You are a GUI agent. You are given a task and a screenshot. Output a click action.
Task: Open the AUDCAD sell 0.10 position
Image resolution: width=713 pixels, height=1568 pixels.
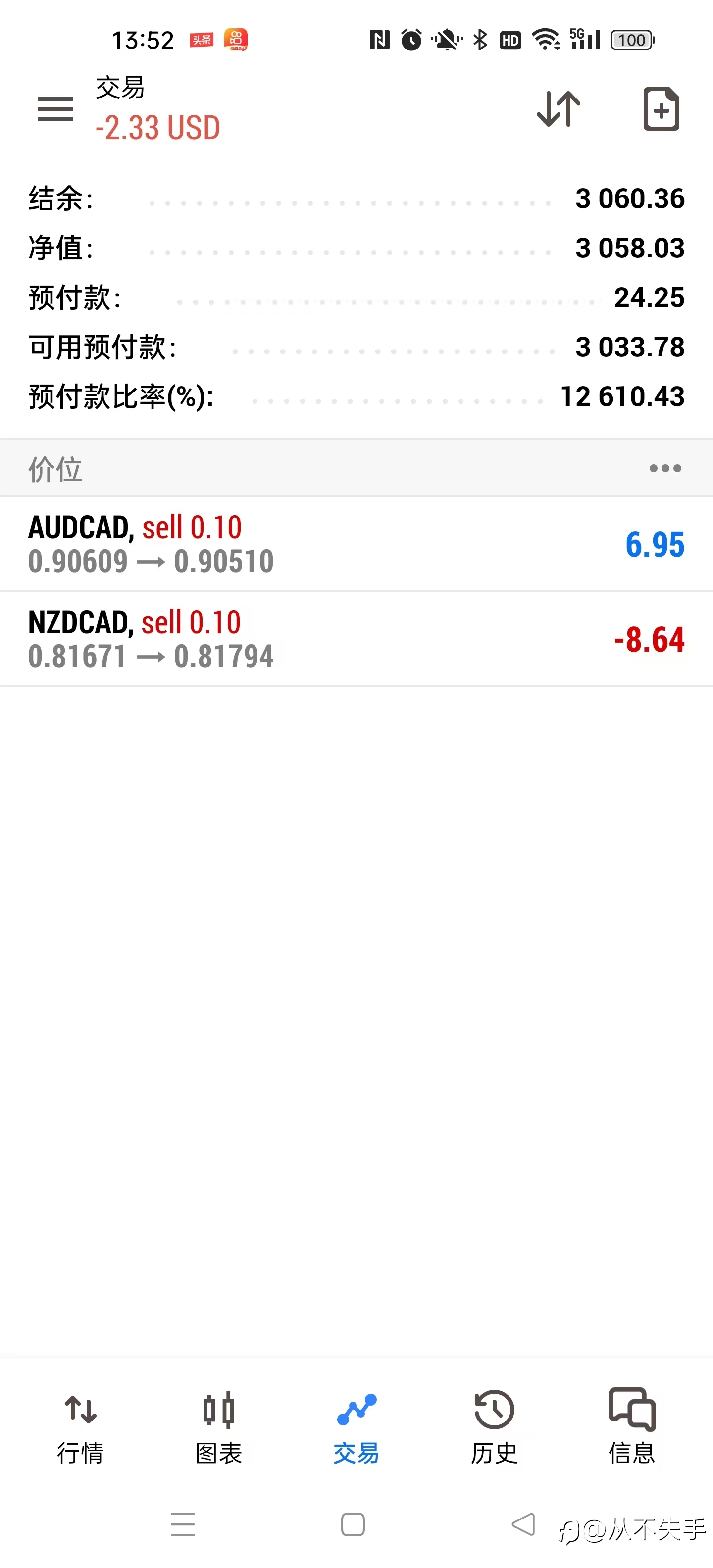(x=356, y=543)
